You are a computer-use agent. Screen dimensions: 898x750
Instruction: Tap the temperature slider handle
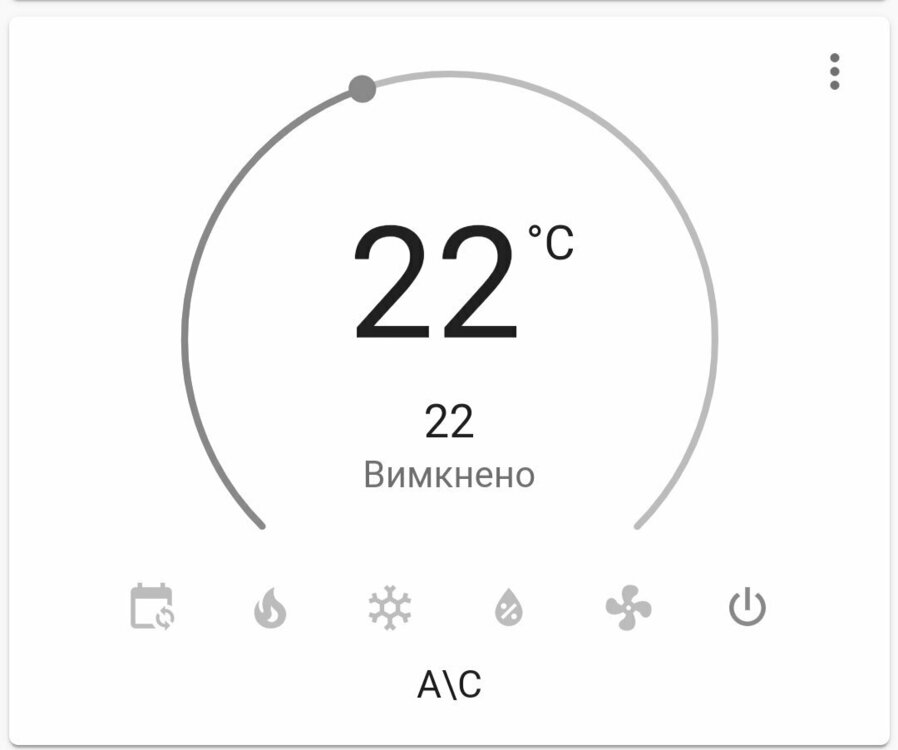(362, 89)
